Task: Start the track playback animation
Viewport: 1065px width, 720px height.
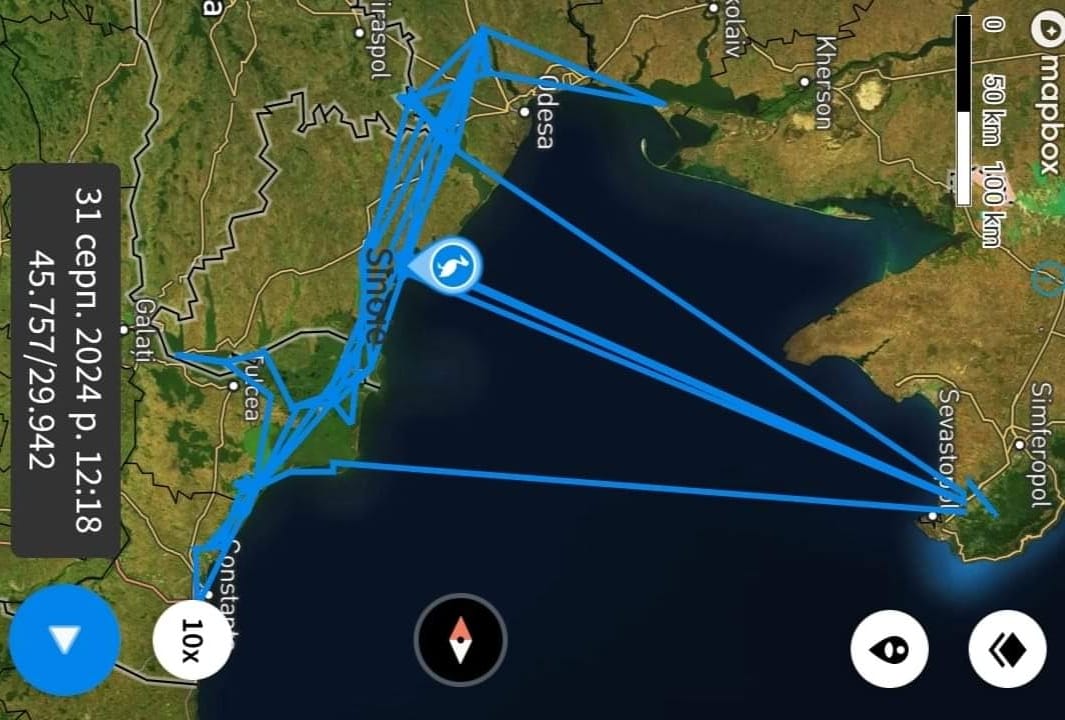Action: click(x=65, y=640)
